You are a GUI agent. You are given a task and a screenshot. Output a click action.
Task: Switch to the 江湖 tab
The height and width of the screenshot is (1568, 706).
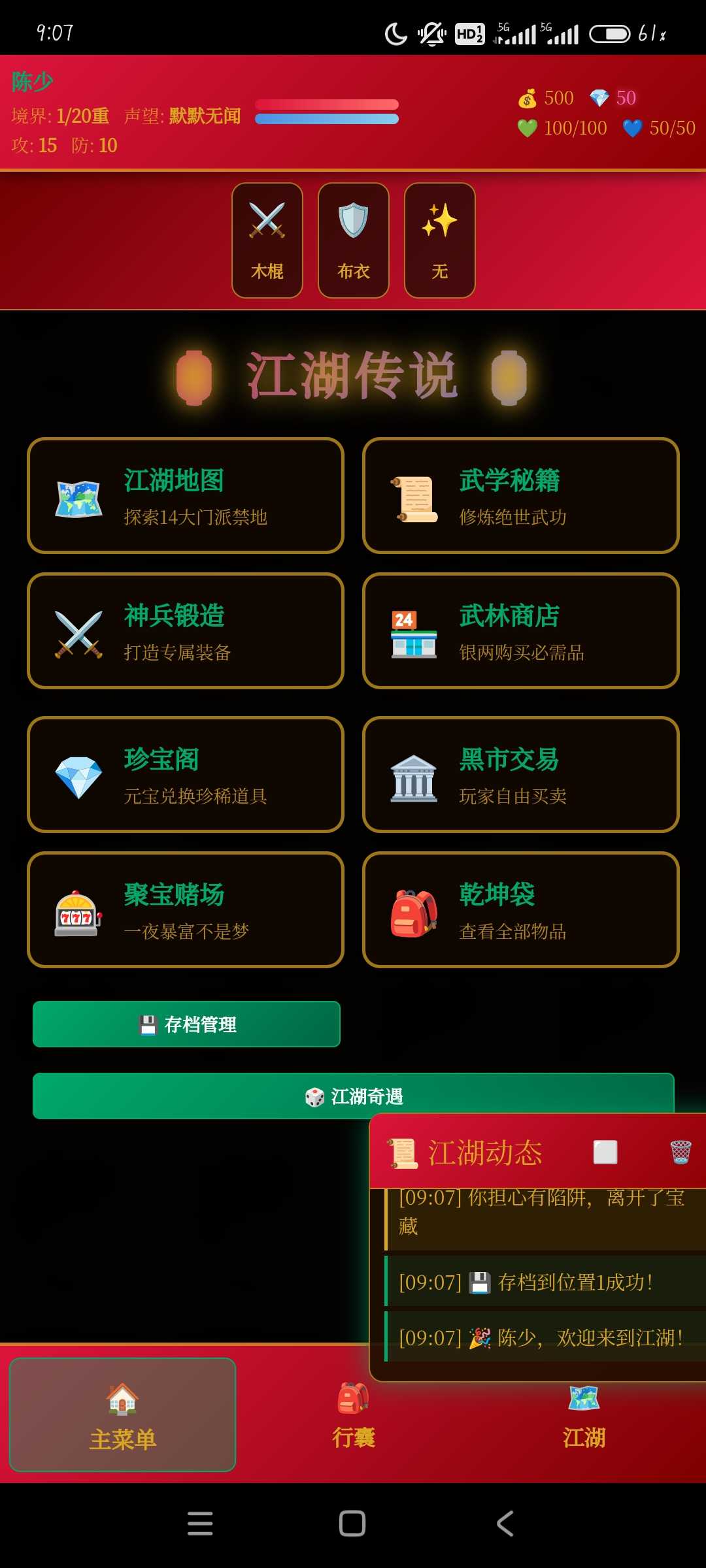584,1415
